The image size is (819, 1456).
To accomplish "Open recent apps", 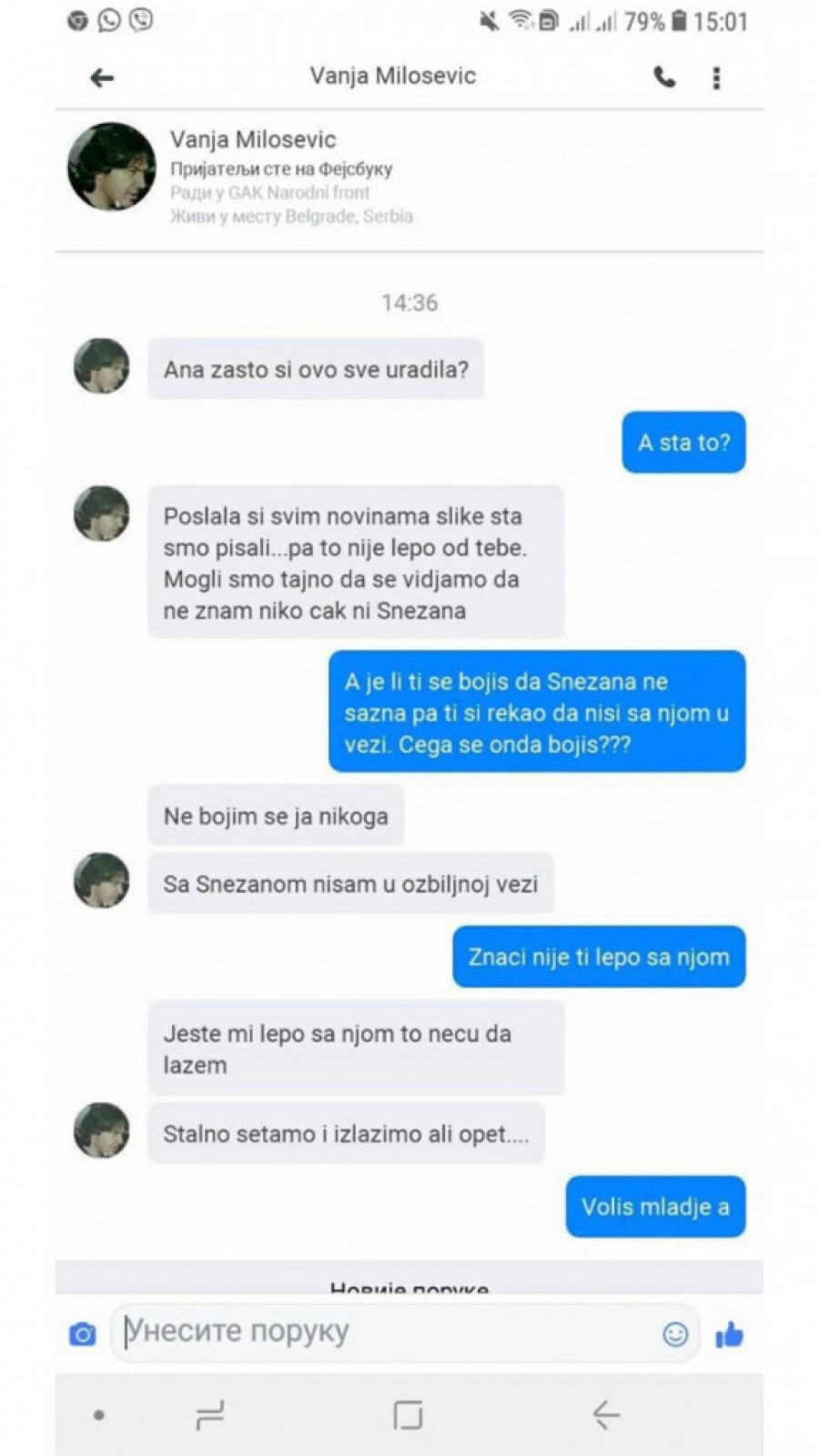I will coord(210,1415).
